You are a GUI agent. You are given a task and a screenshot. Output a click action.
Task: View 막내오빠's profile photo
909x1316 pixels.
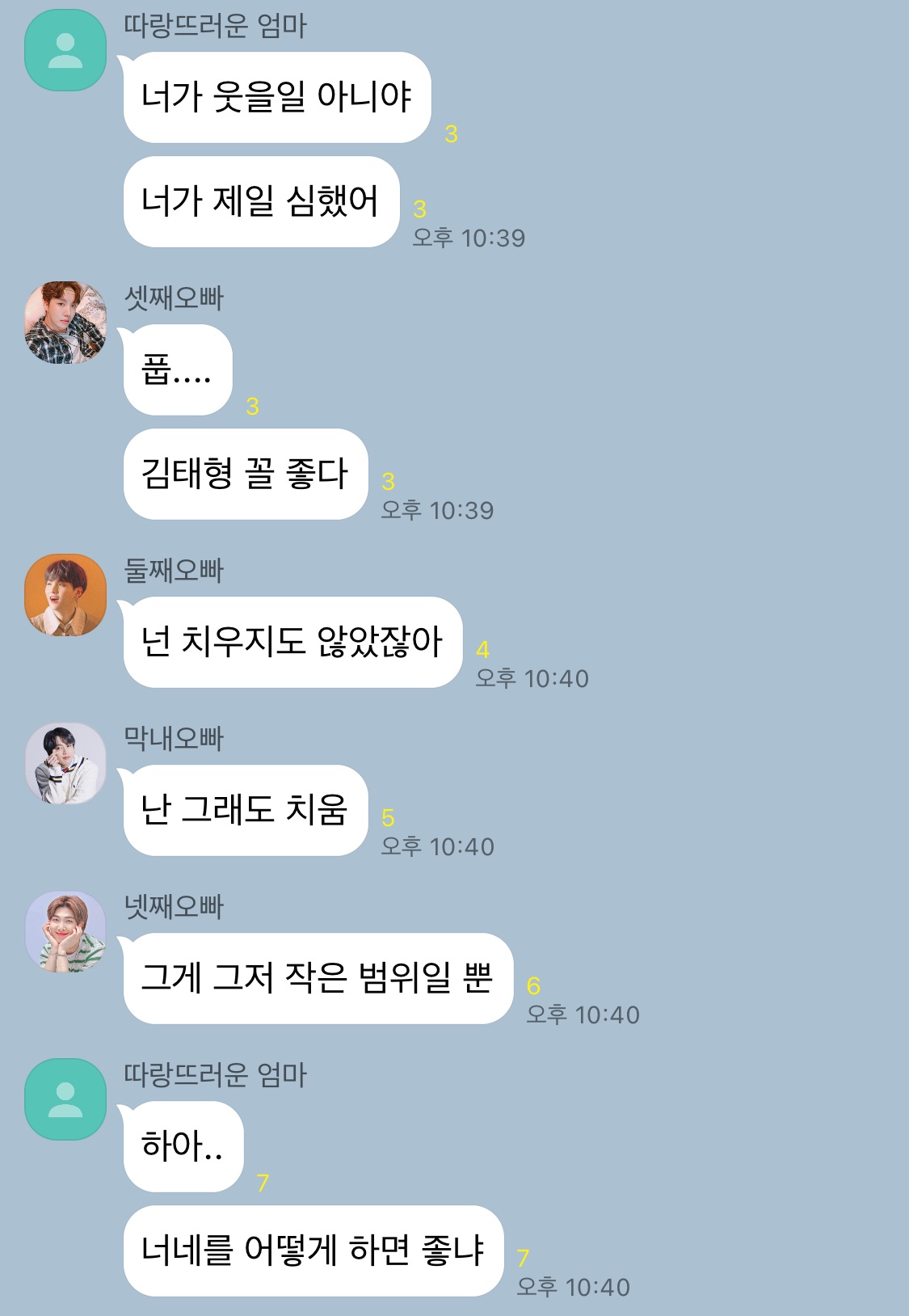click(65, 763)
